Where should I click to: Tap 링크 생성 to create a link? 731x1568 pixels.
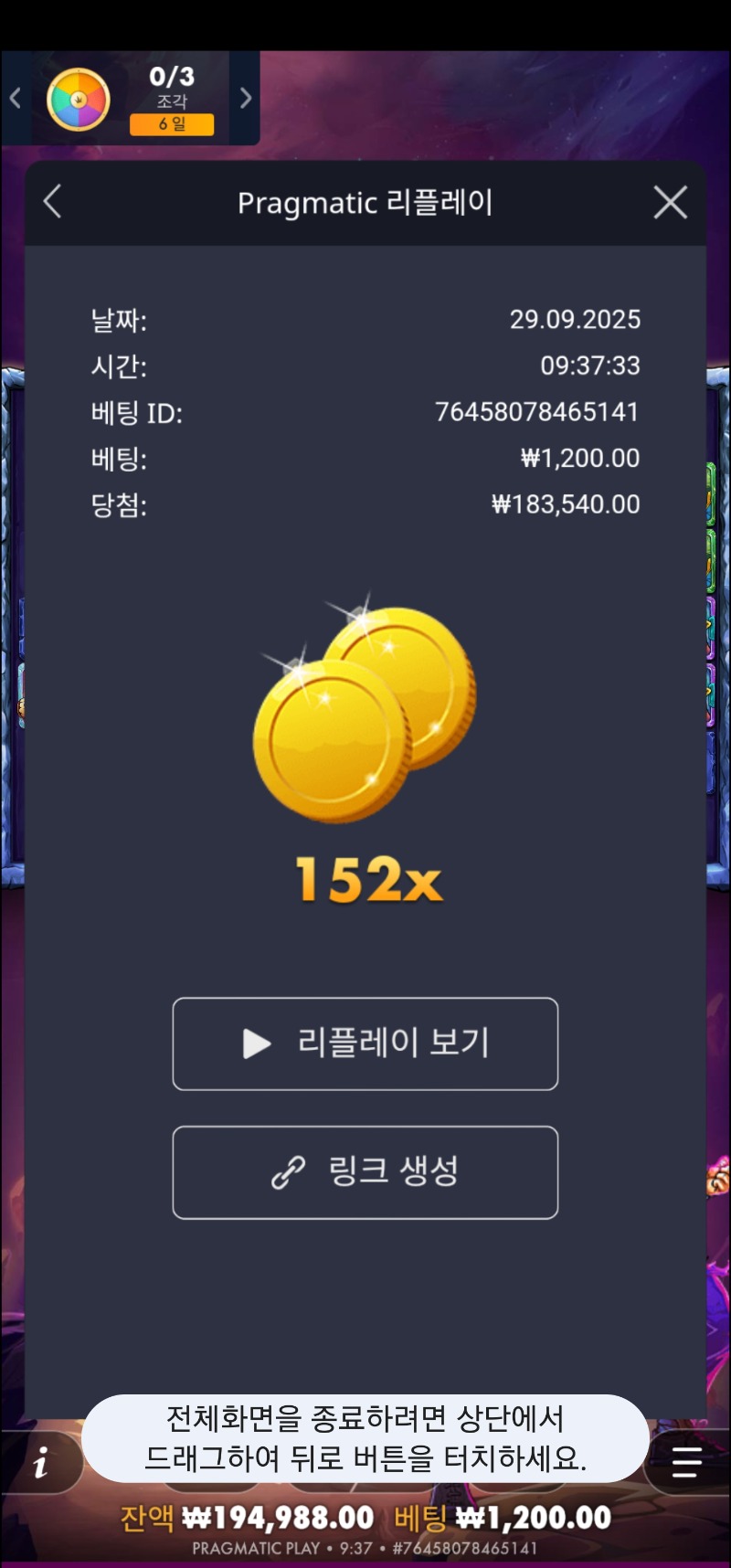point(365,1172)
